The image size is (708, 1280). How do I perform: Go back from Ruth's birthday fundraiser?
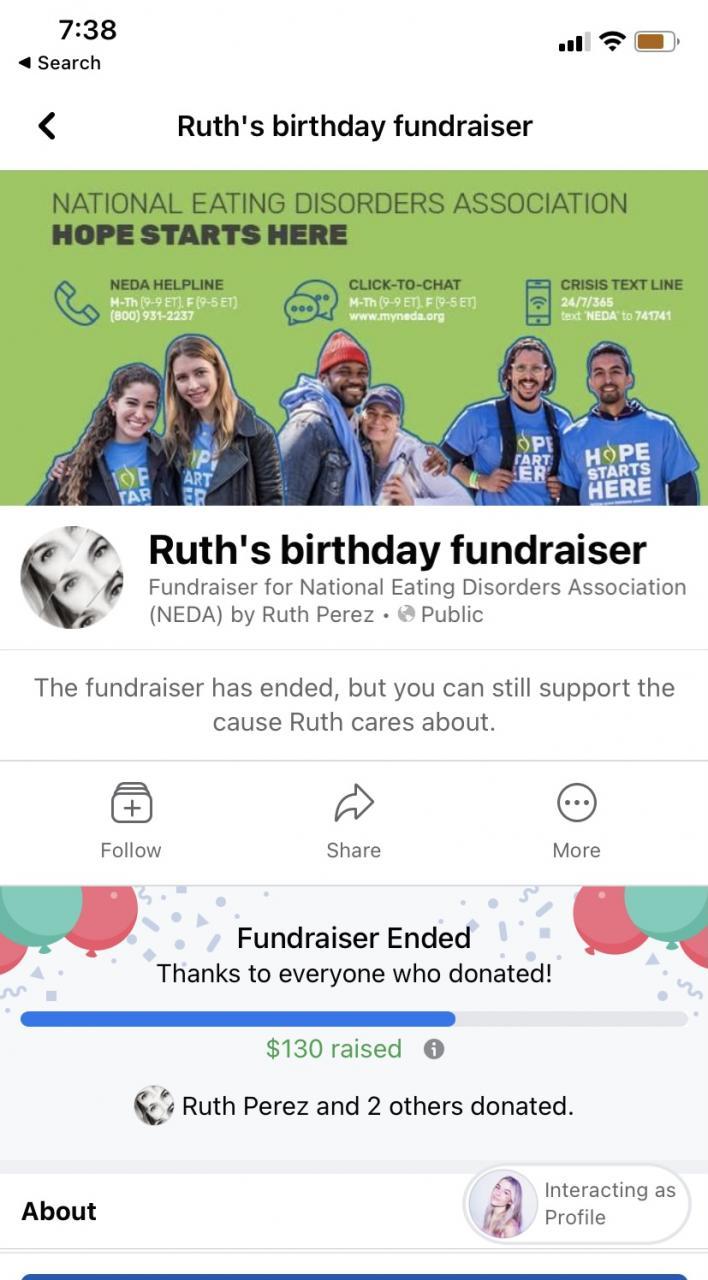pyautogui.click(x=47, y=126)
